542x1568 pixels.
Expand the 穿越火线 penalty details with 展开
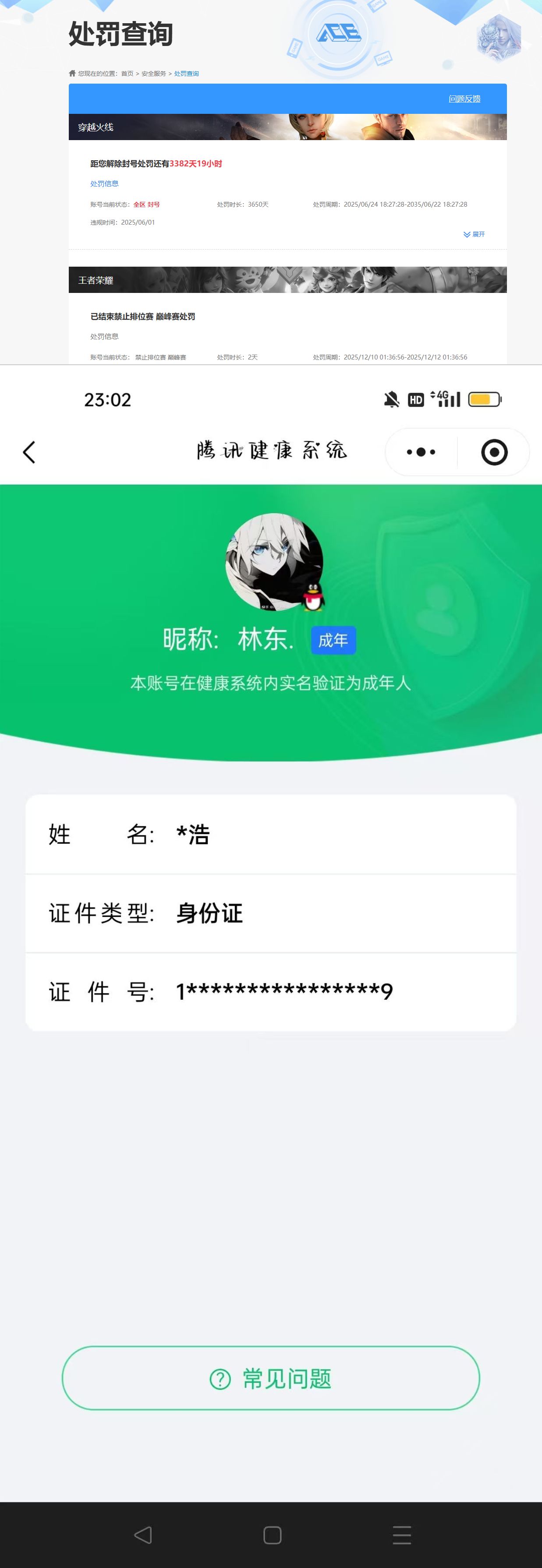coord(475,234)
